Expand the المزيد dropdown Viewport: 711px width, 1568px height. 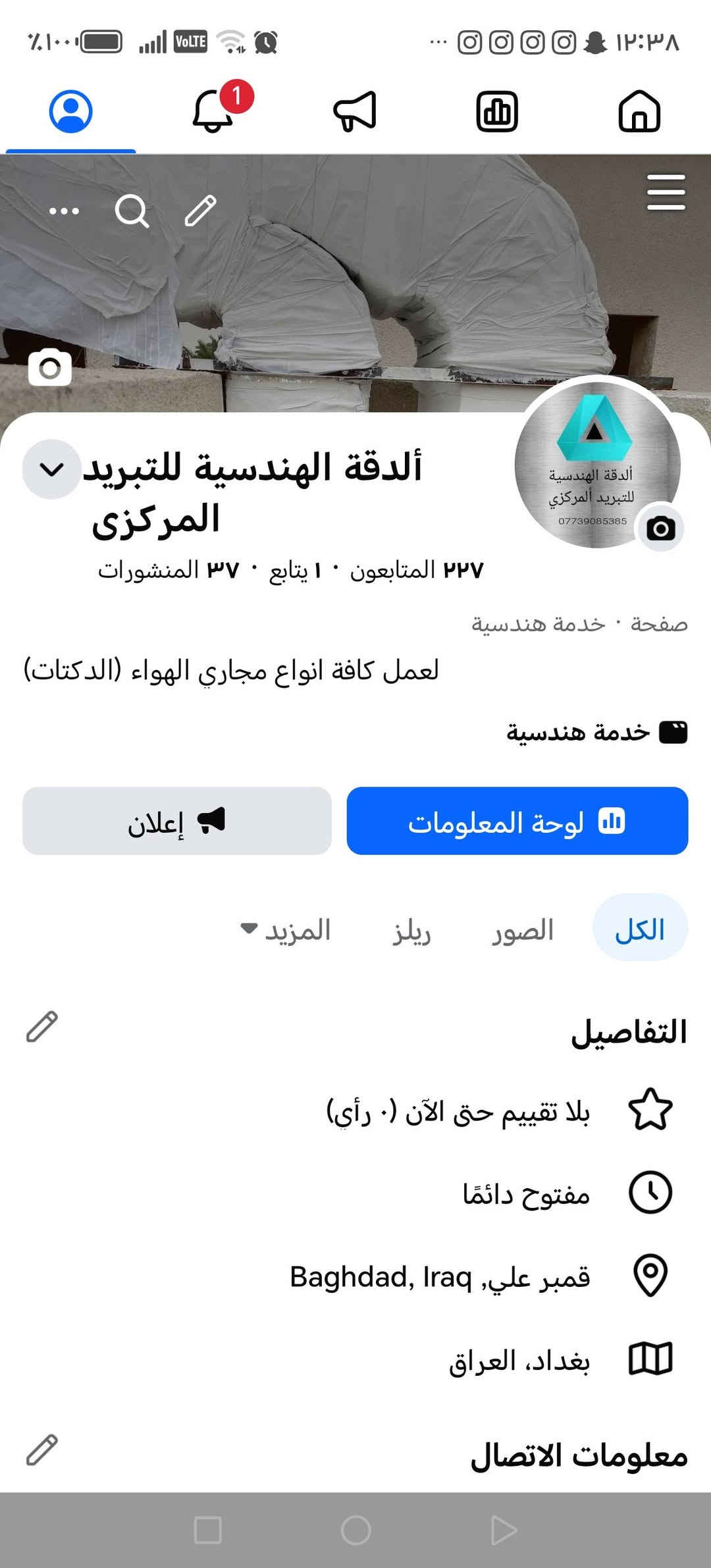[286, 930]
